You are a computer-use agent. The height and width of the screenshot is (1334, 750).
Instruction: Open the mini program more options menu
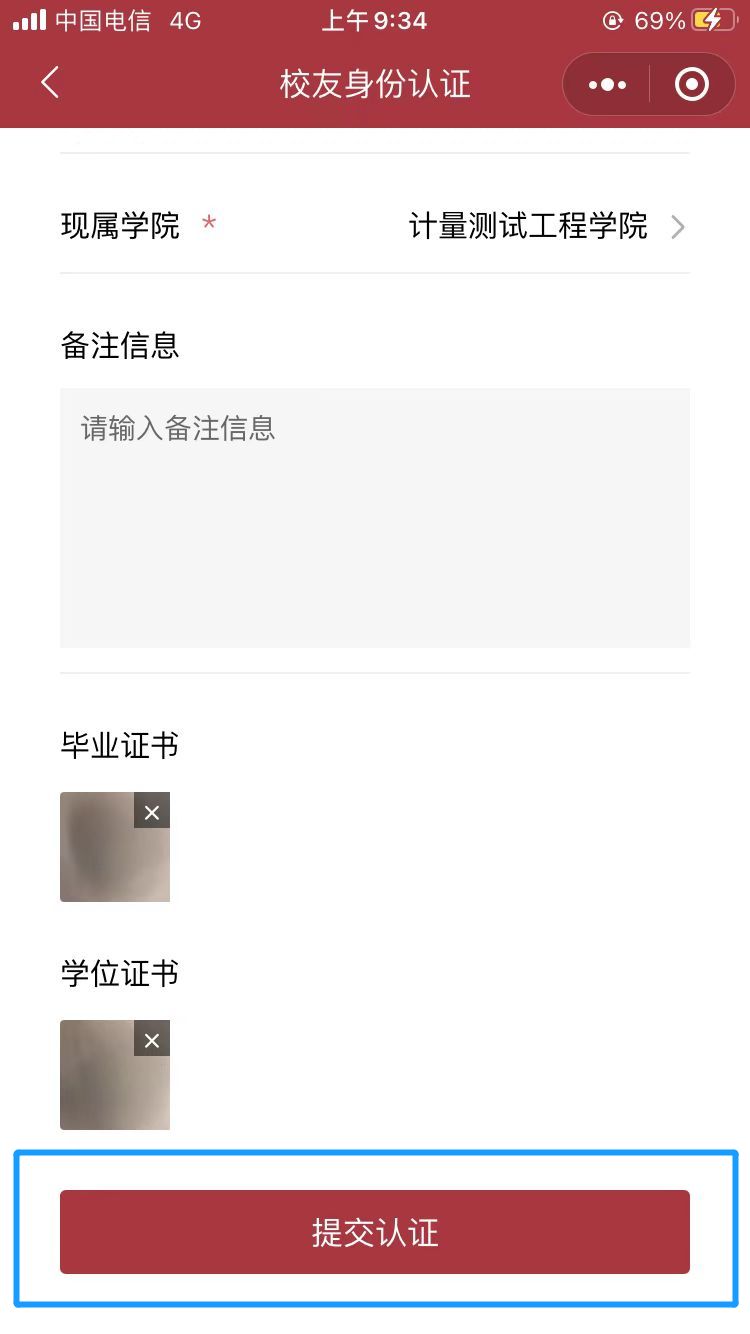click(x=607, y=85)
